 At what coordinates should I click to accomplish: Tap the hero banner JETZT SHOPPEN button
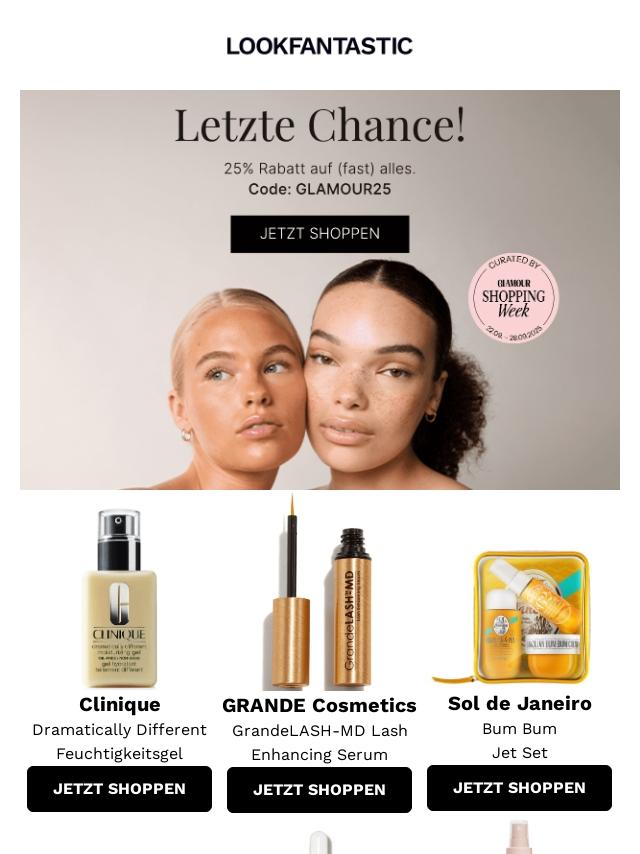point(320,234)
